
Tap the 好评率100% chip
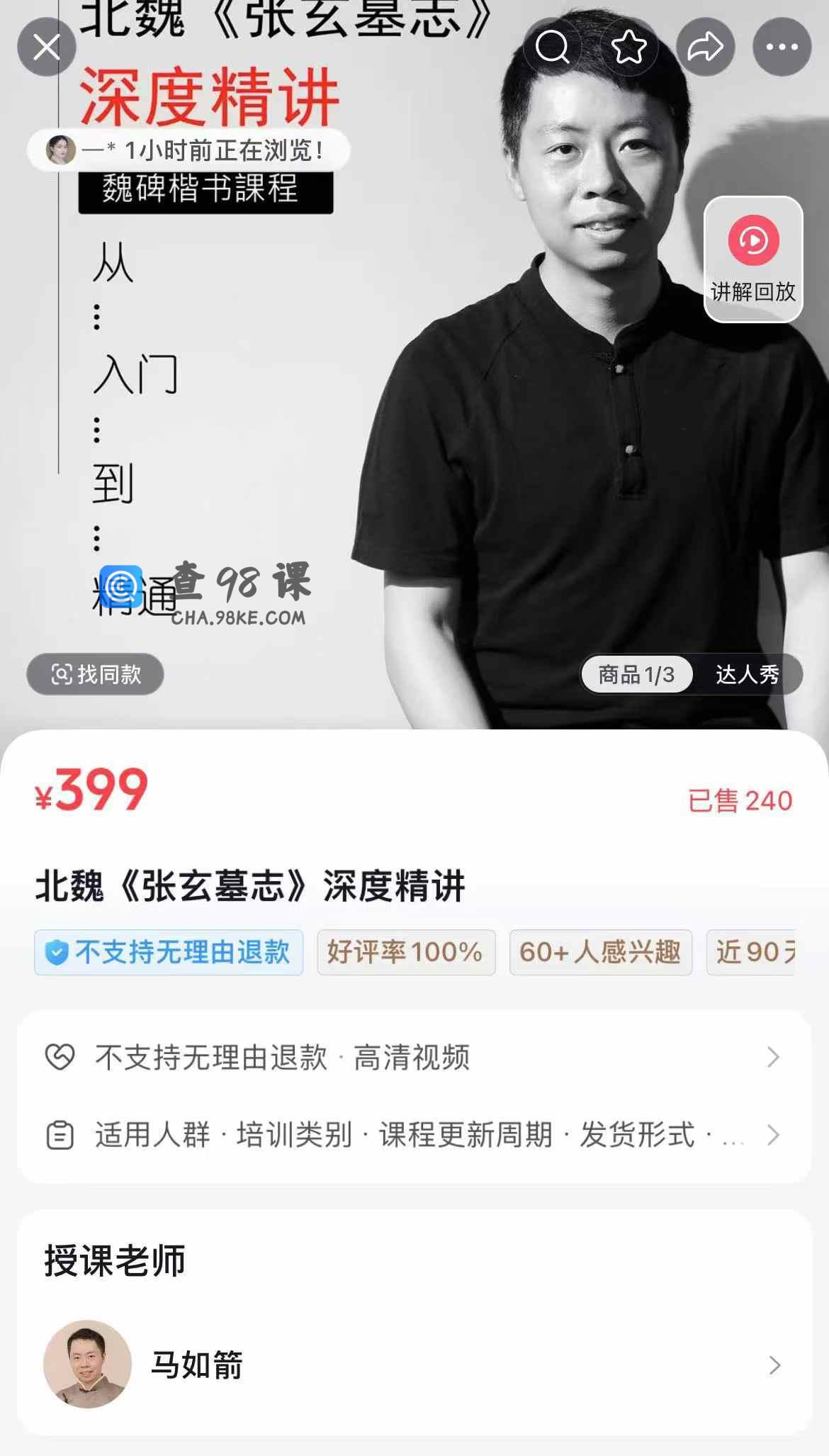pyautogui.click(x=406, y=952)
